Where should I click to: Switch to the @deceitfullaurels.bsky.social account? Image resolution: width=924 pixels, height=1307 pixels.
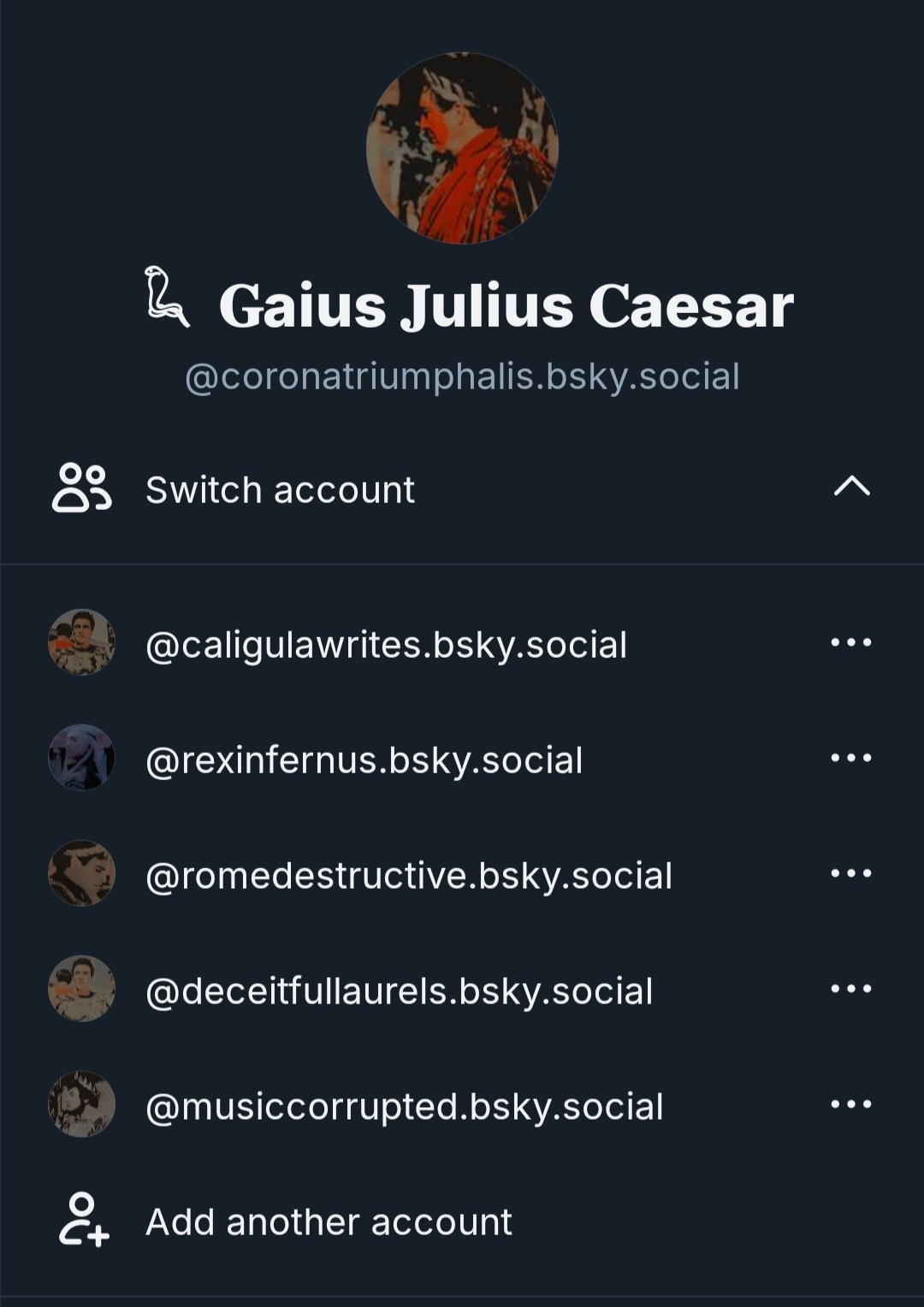click(399, 991)
